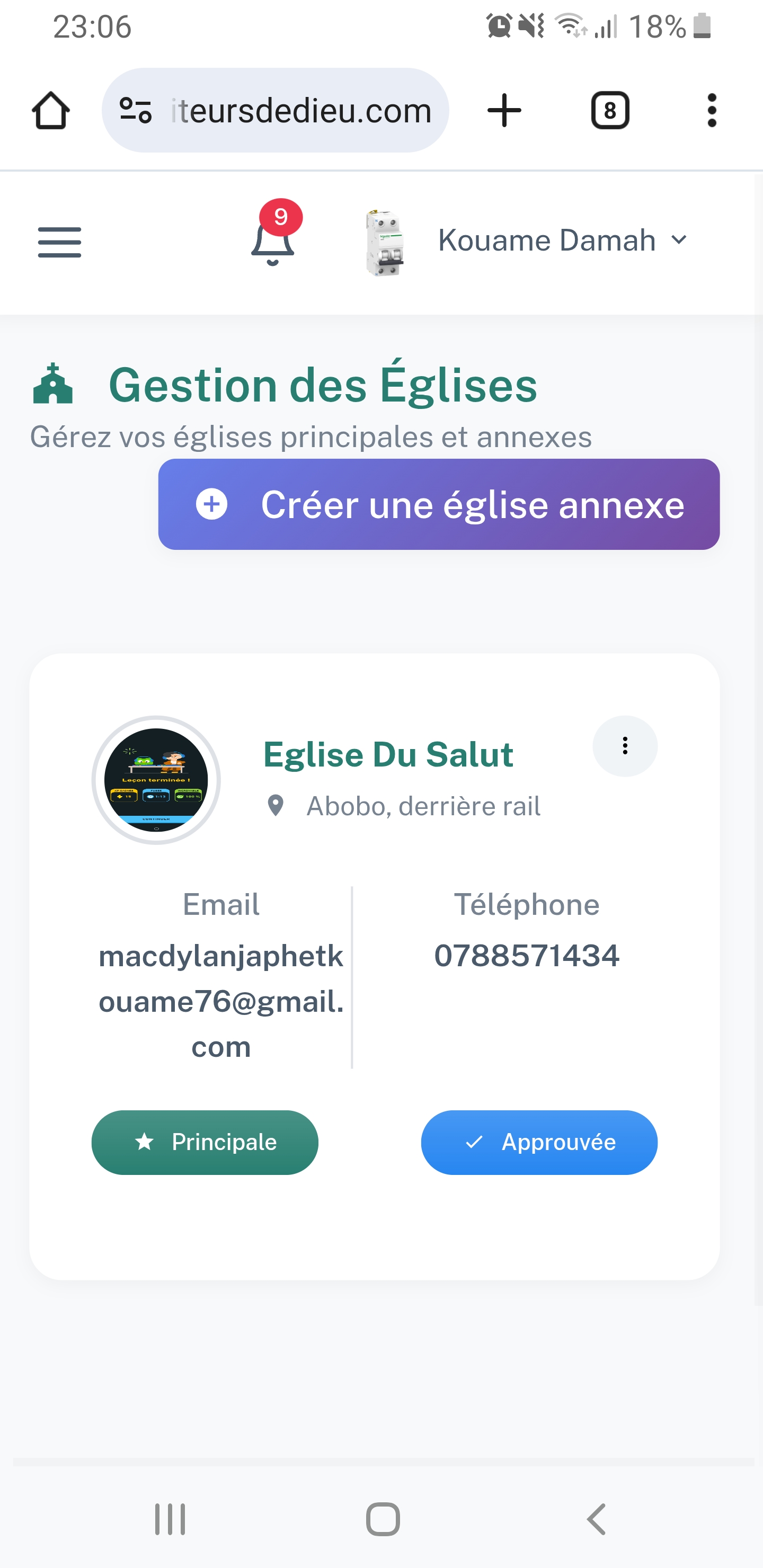Tap Créer une église annexe button
This screenshot has width=763, height=1568.
click(x=438, y=504)
